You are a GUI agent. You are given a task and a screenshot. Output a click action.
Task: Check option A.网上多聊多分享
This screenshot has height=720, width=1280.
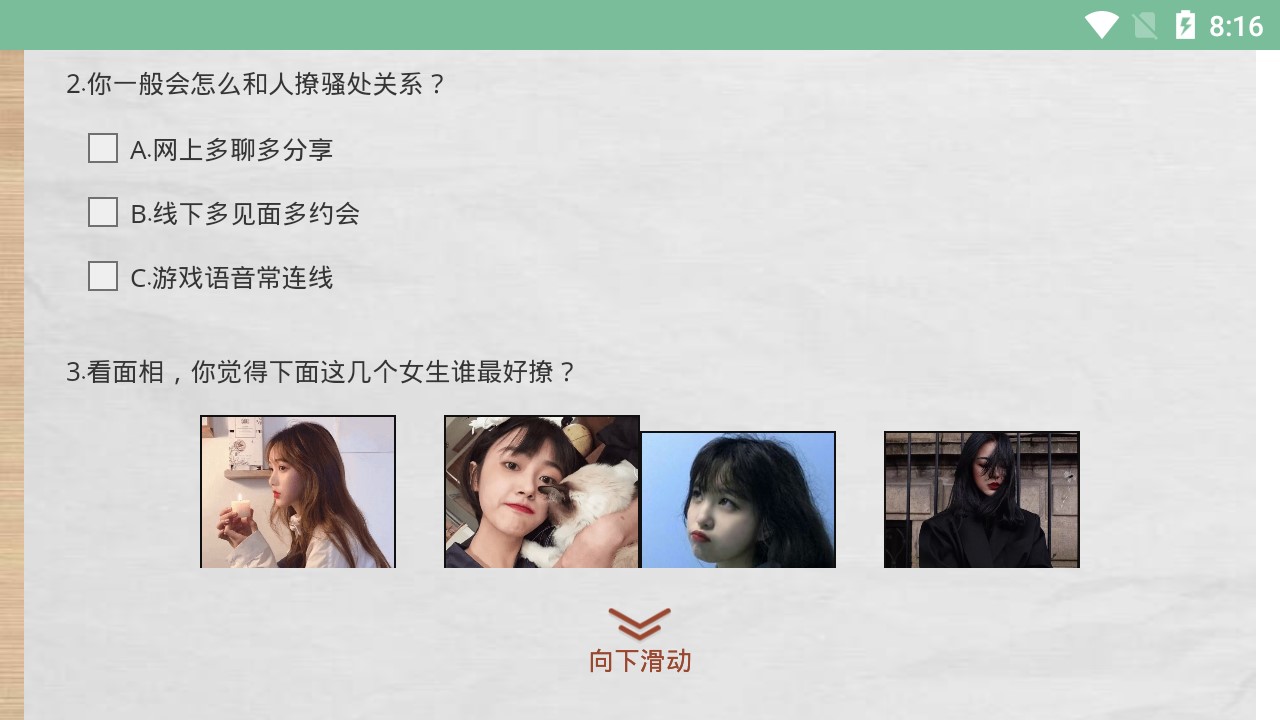103,149
